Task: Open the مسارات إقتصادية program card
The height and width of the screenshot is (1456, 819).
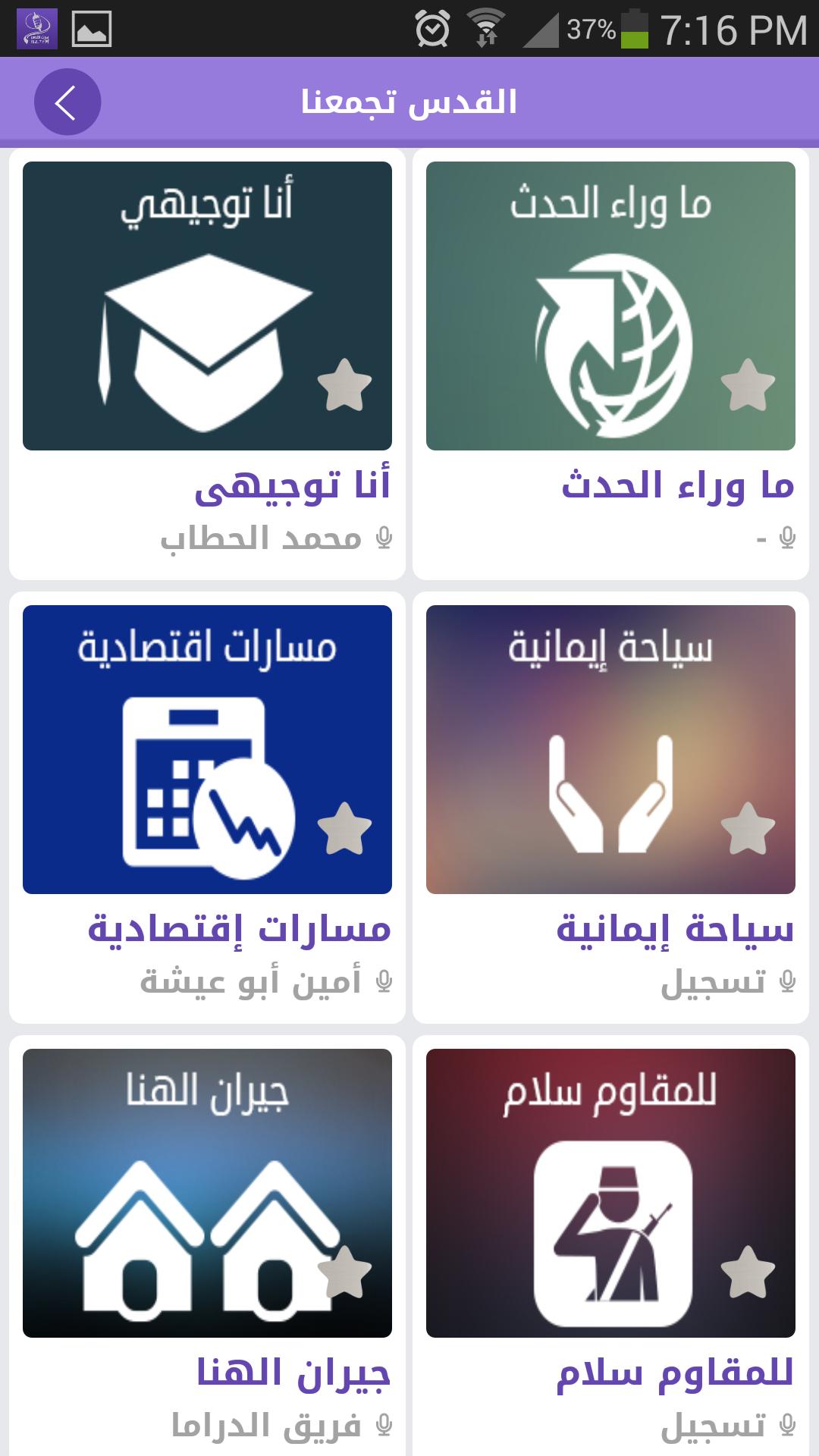Action: (207, 747)
